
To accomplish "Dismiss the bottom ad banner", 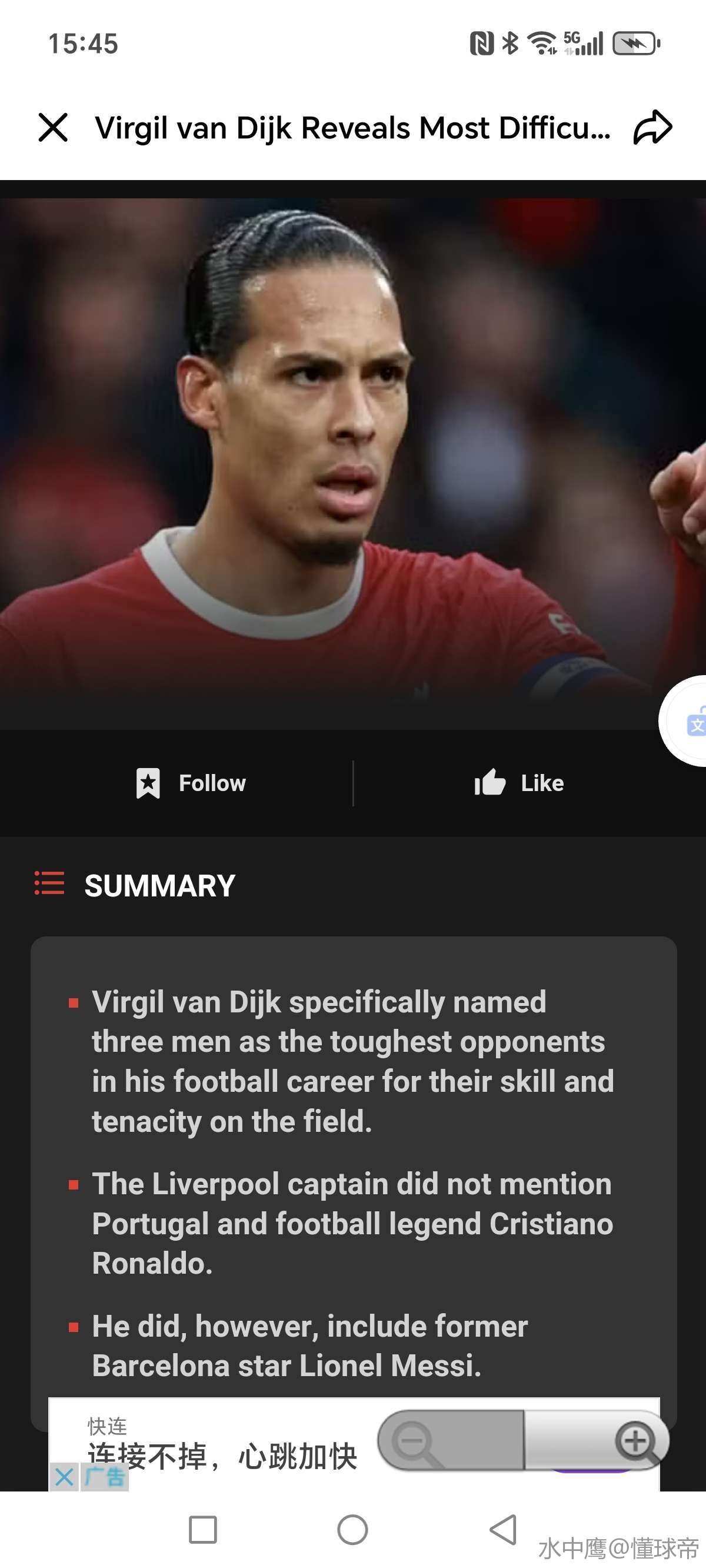I will tap(64, 1477).
